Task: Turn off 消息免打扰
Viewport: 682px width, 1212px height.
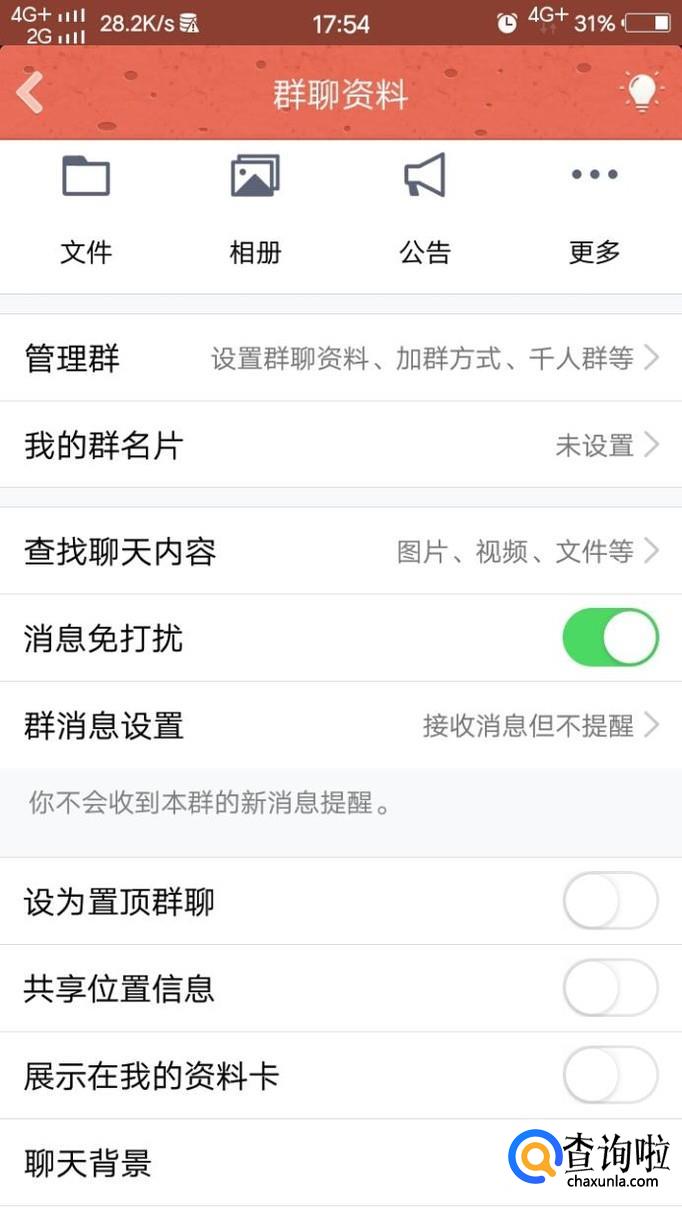Action: 610,638
